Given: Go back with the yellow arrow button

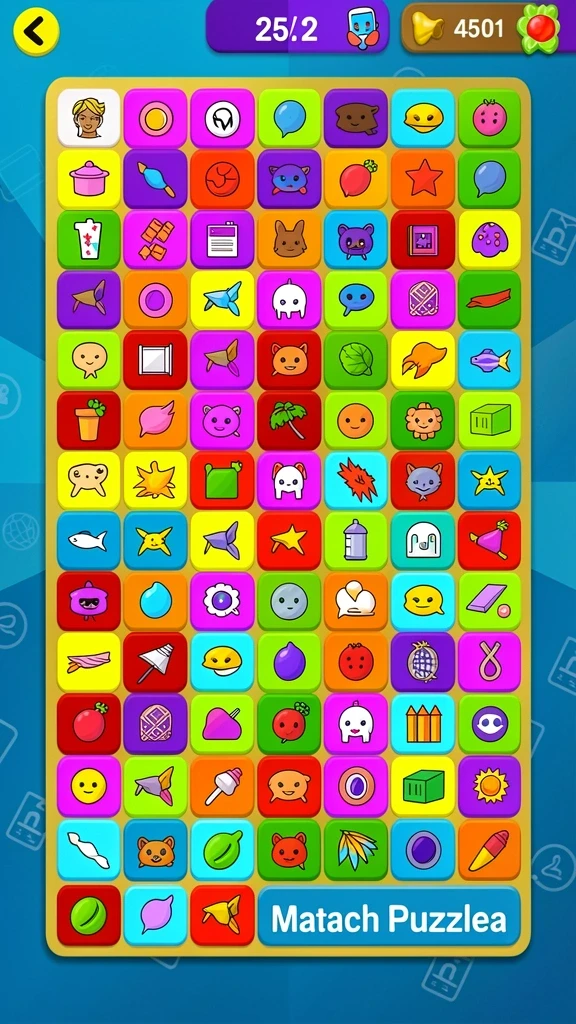Looking at the screenshot, I should pos(36,31).
